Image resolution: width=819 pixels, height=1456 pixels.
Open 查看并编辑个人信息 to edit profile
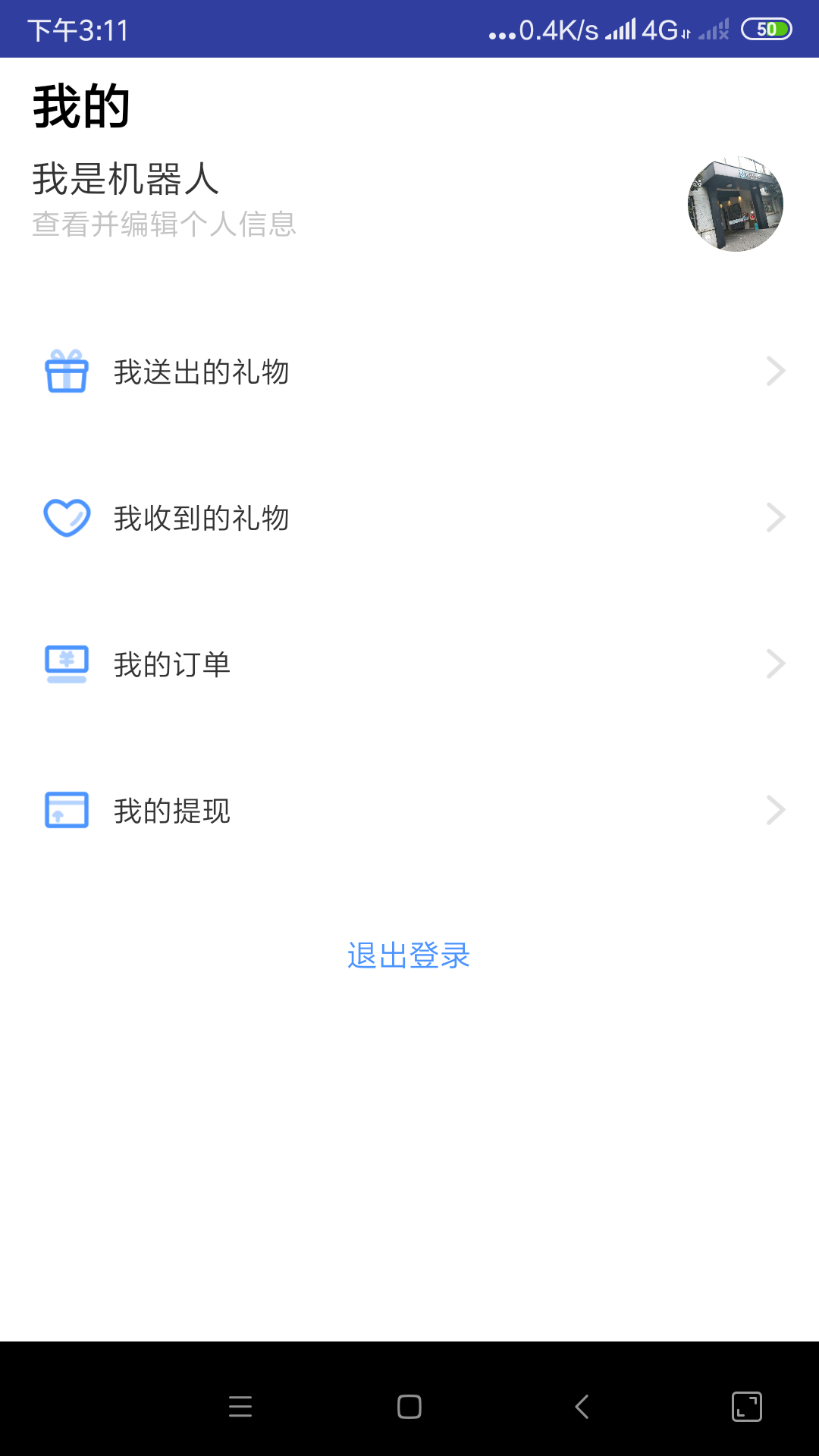click(164, 224)
